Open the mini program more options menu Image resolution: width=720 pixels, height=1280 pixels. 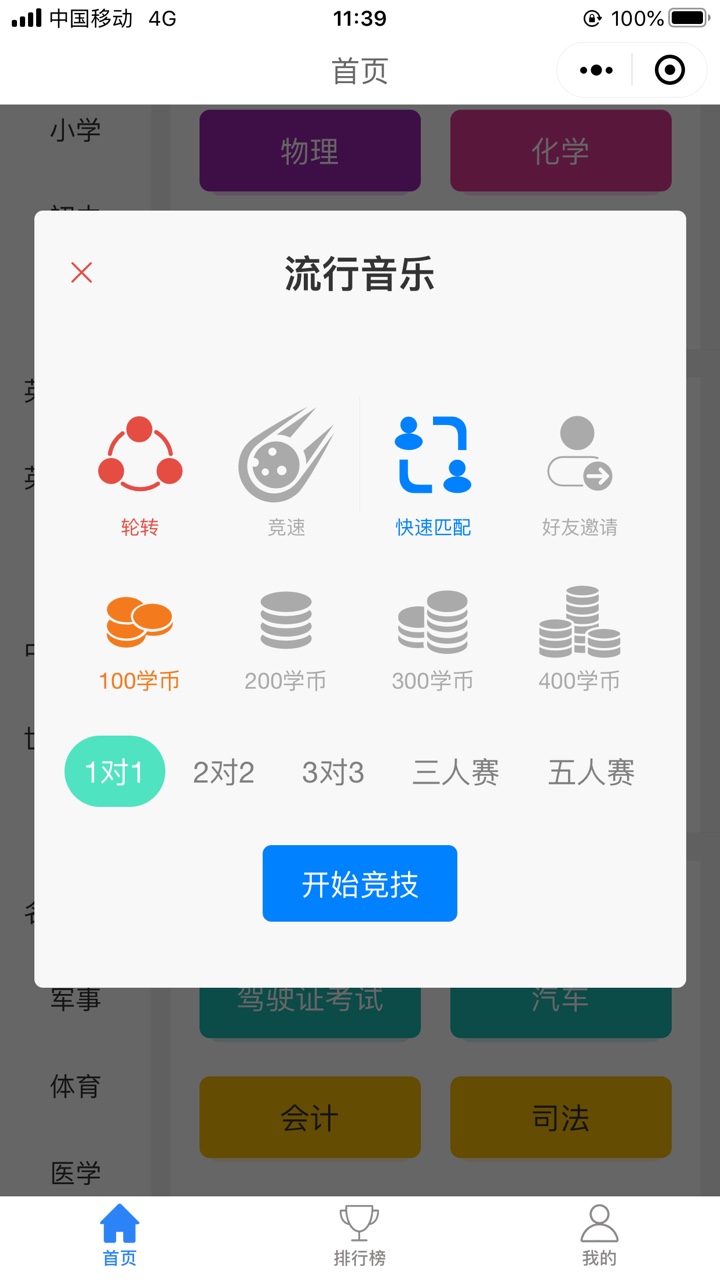[x=596, y=70]
